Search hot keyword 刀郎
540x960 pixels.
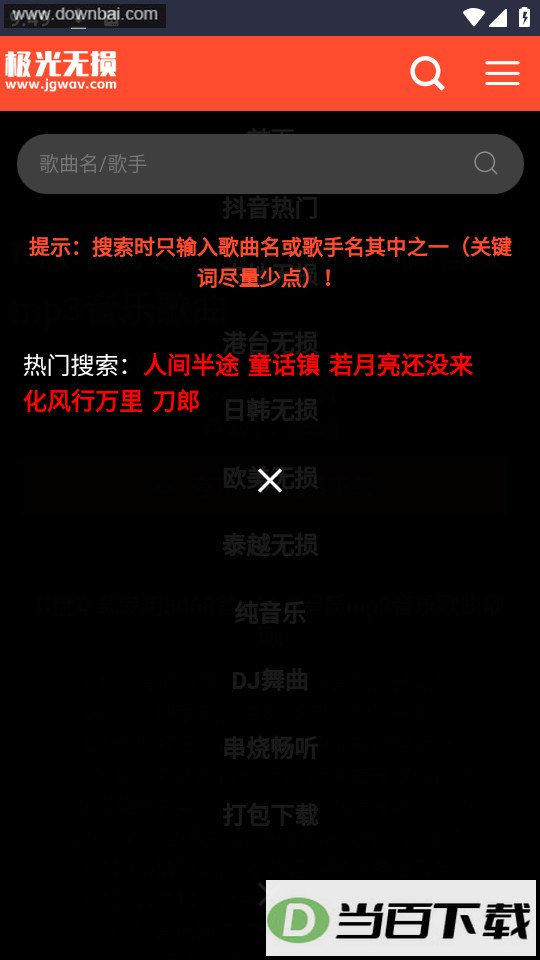coord(176,402)
